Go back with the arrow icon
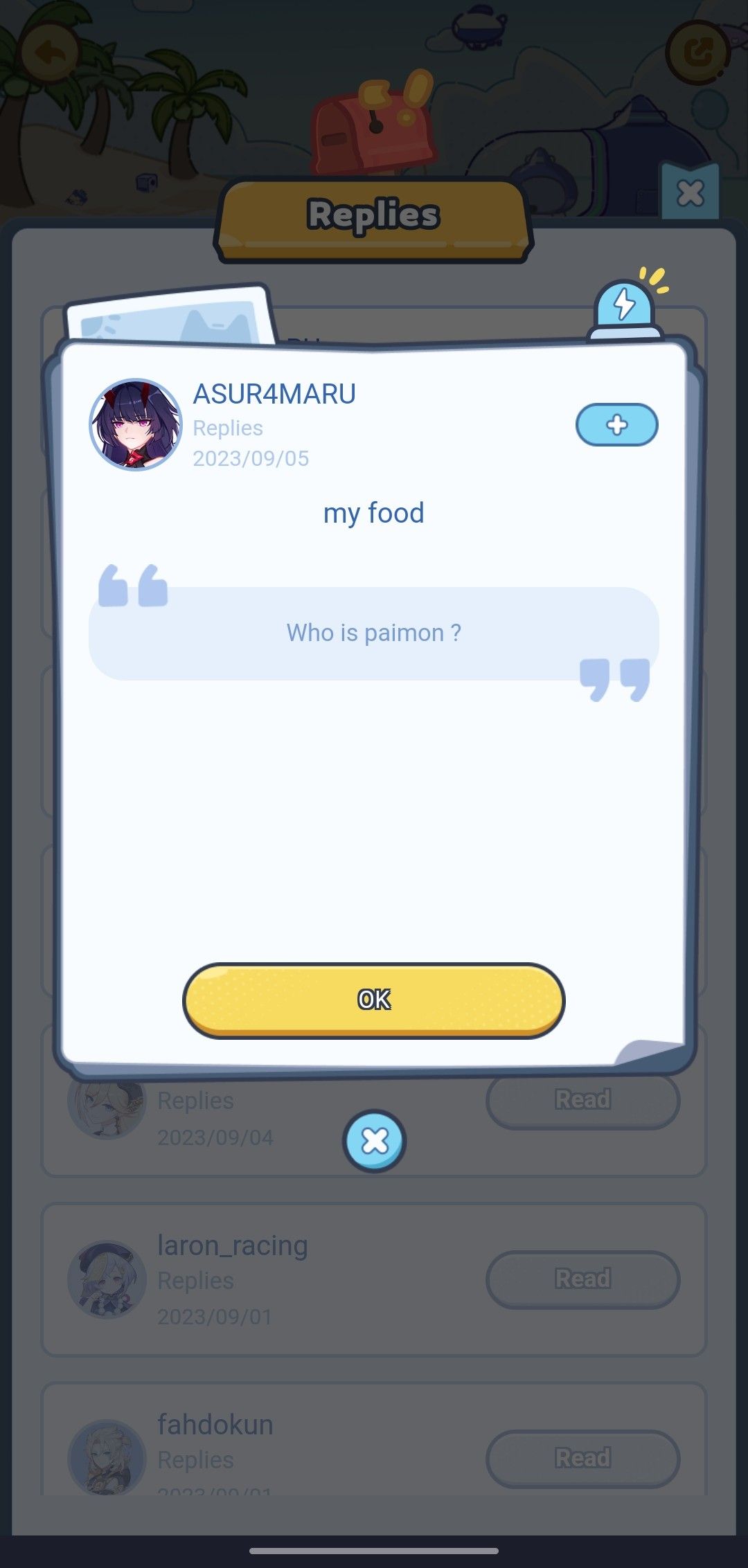 pyautogui.click(x=48, y=52)
